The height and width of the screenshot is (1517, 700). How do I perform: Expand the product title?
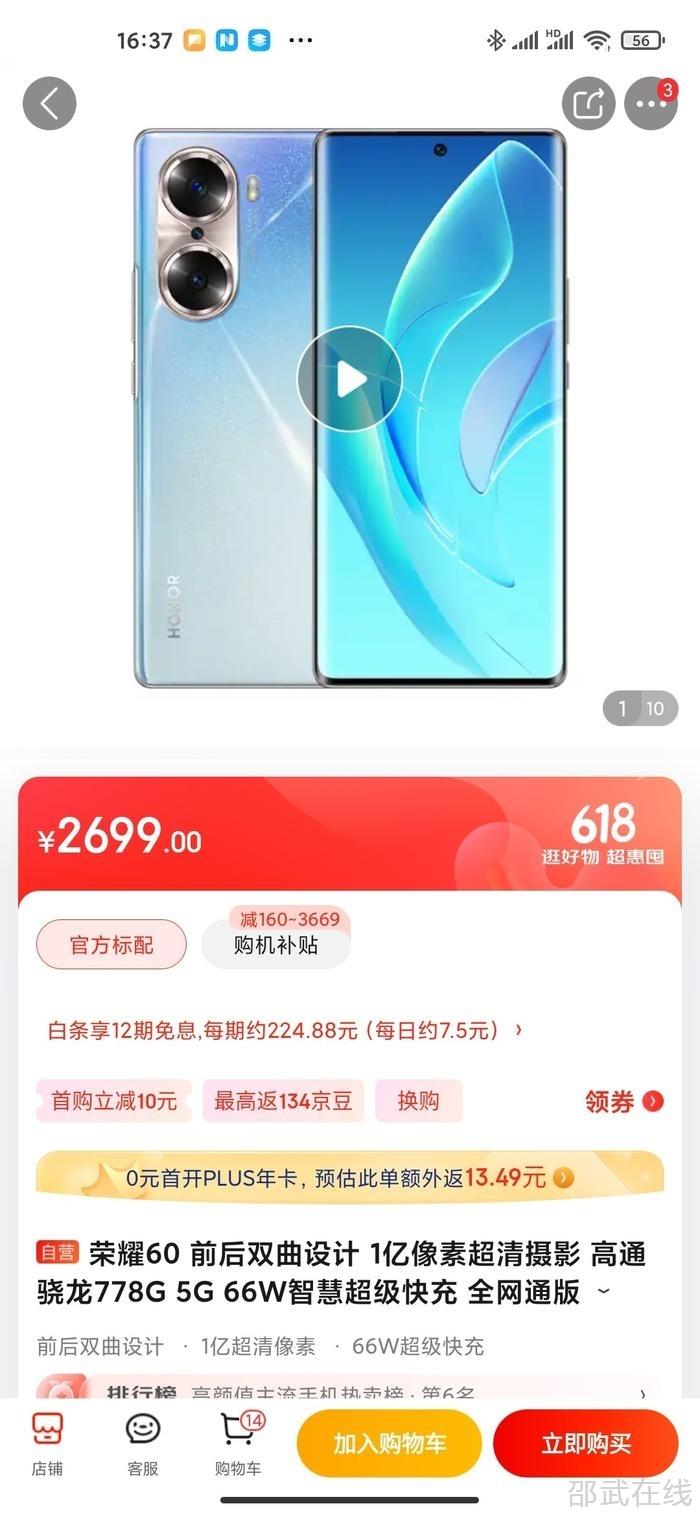click(603, 1292)
